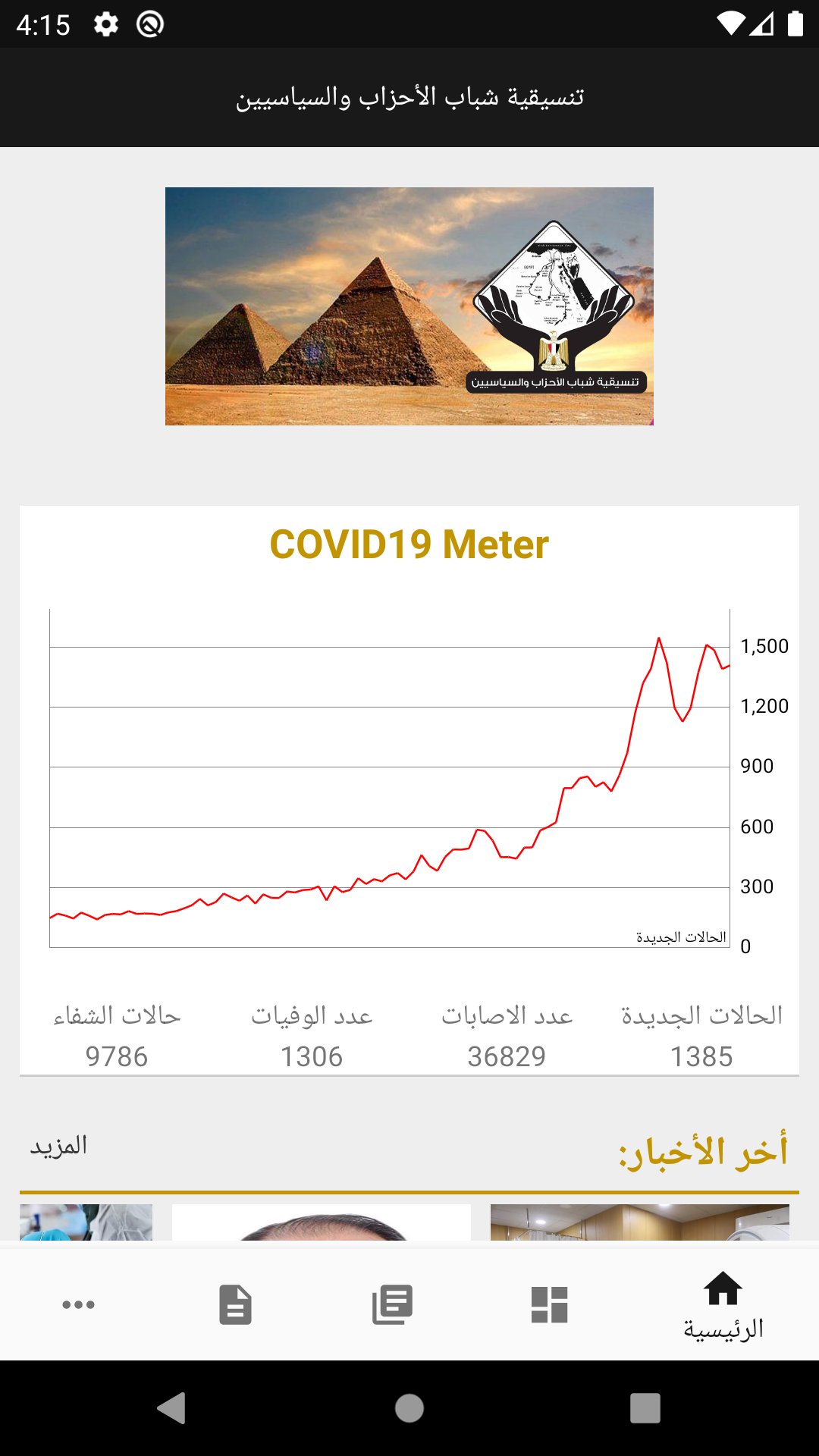Open the news card with blue gloves photo
Screen dimensions: 819x1456
point(86,1222)
